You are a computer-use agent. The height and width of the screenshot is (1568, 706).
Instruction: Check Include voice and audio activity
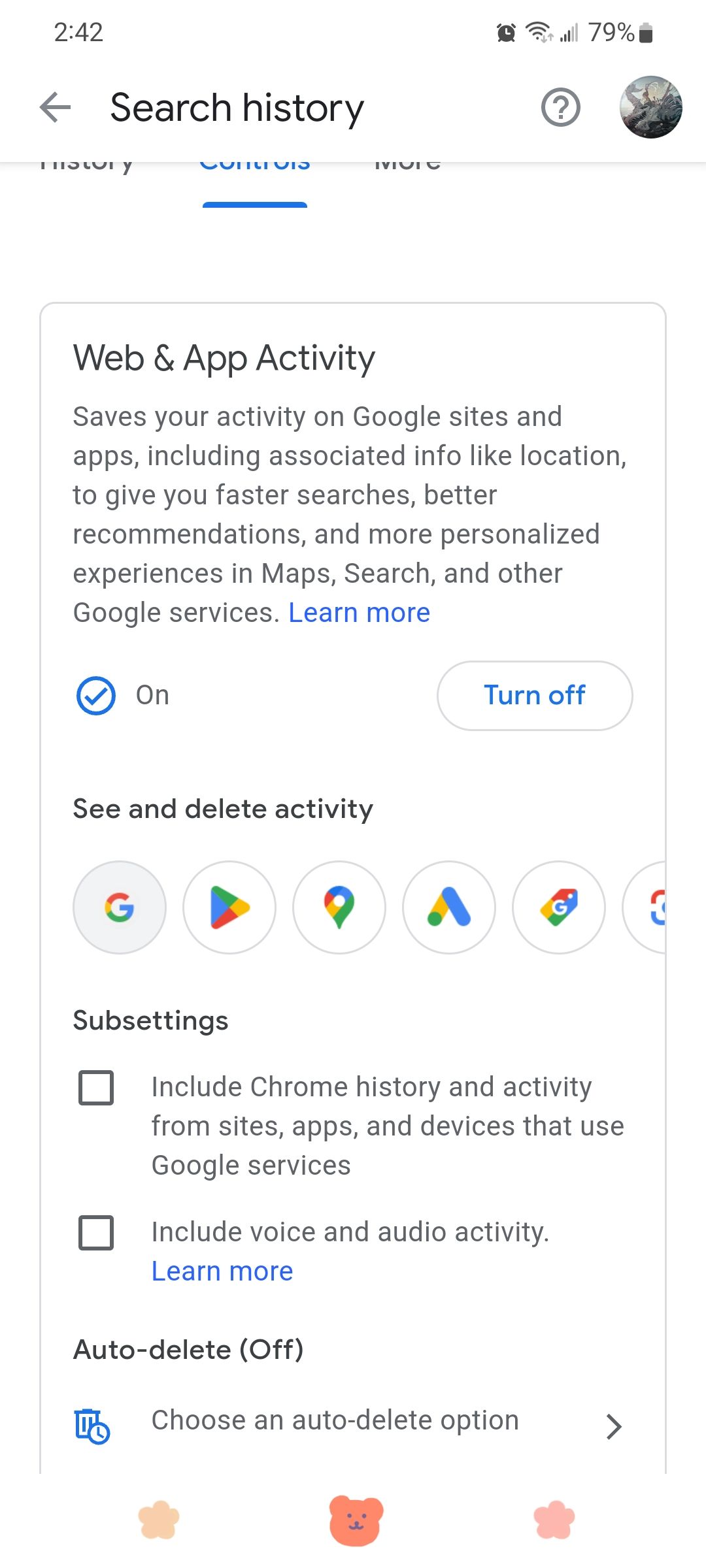tap(95, 1233)
